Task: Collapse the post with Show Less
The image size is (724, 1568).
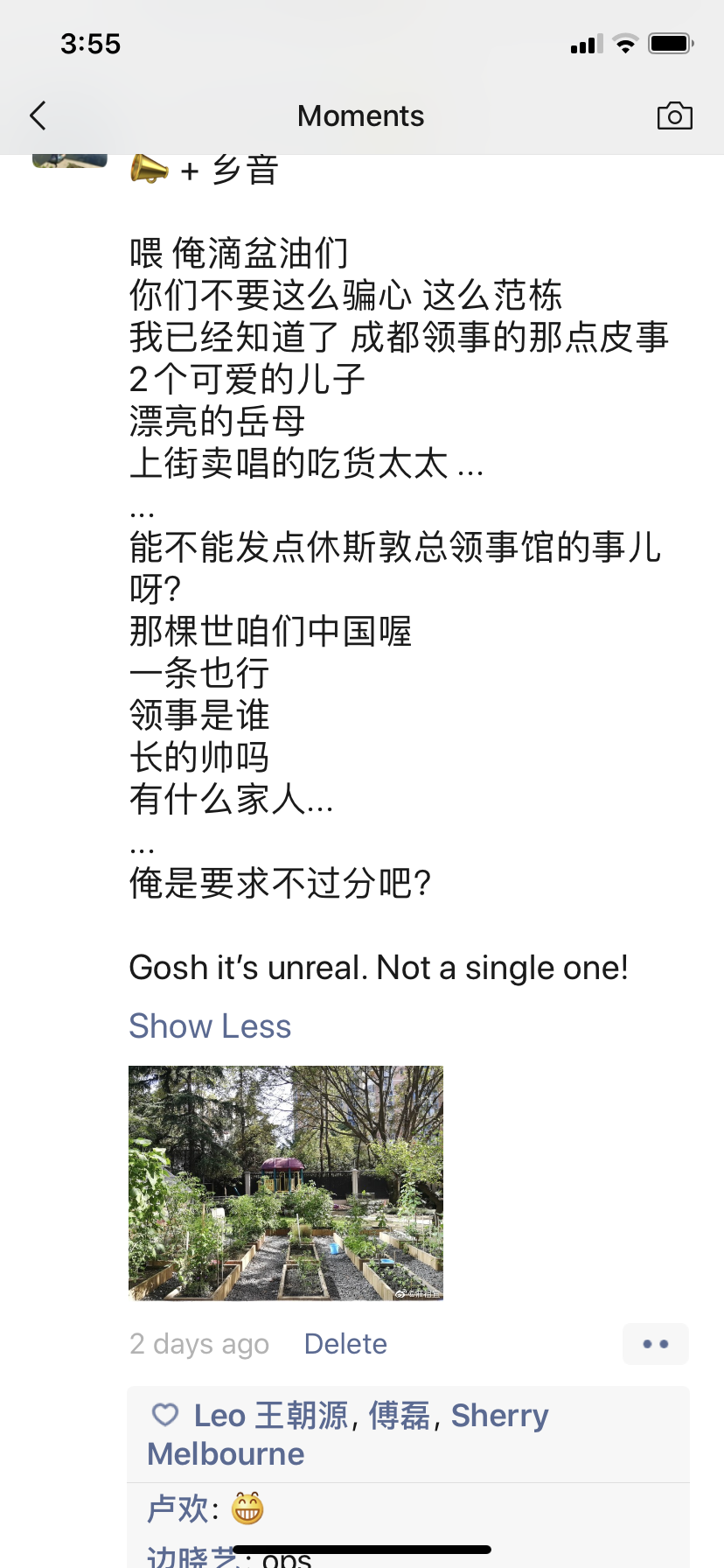Action: [x=210, y=1025]
